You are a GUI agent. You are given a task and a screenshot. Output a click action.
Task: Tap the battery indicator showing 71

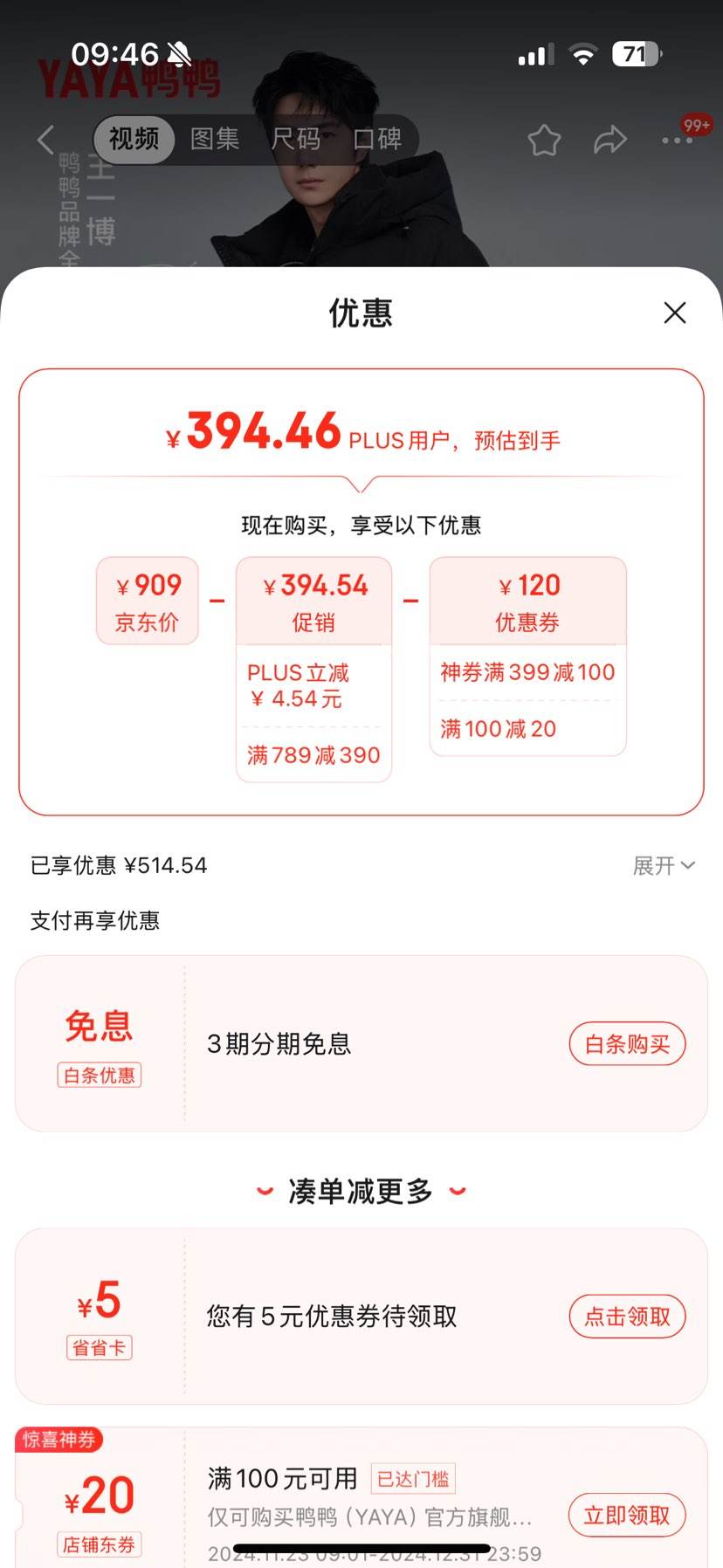coord(635,54)
